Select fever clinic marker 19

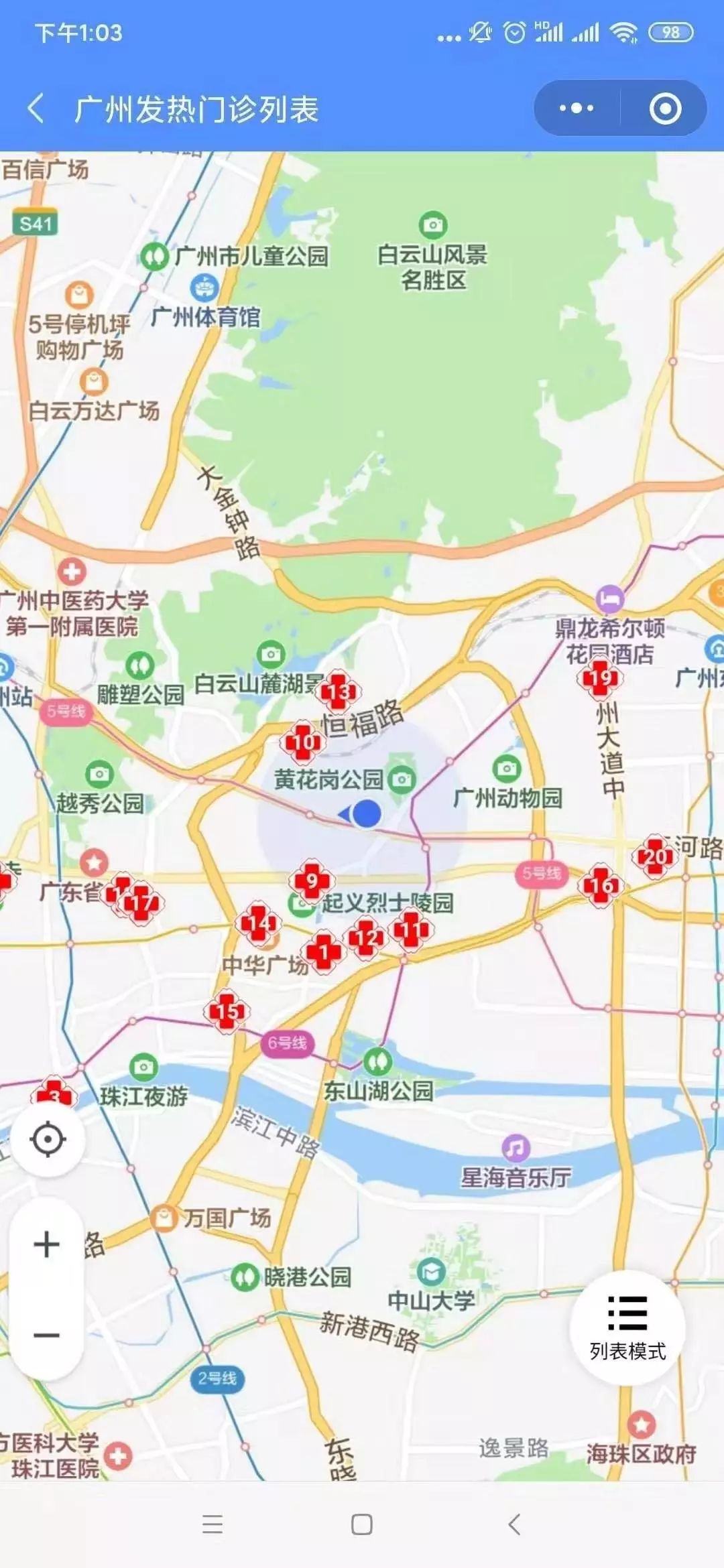600,678
